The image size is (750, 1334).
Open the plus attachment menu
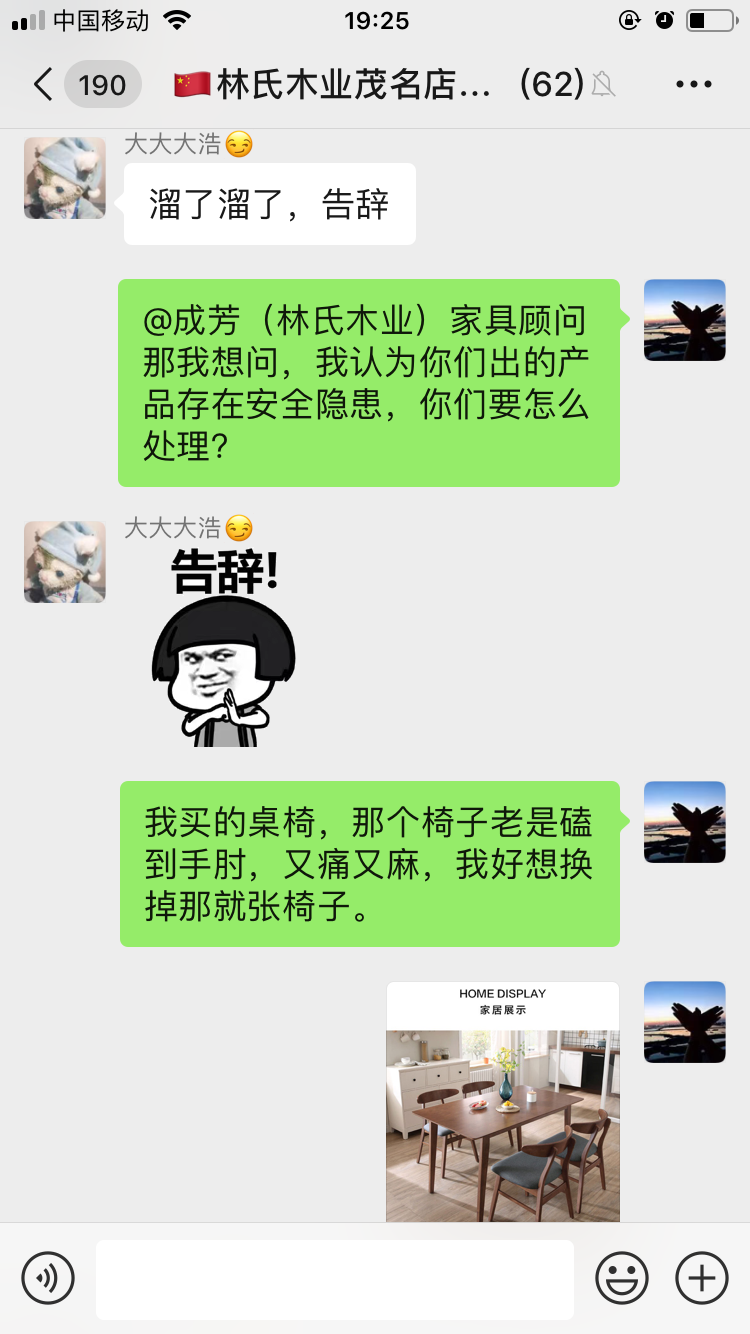702,1278
